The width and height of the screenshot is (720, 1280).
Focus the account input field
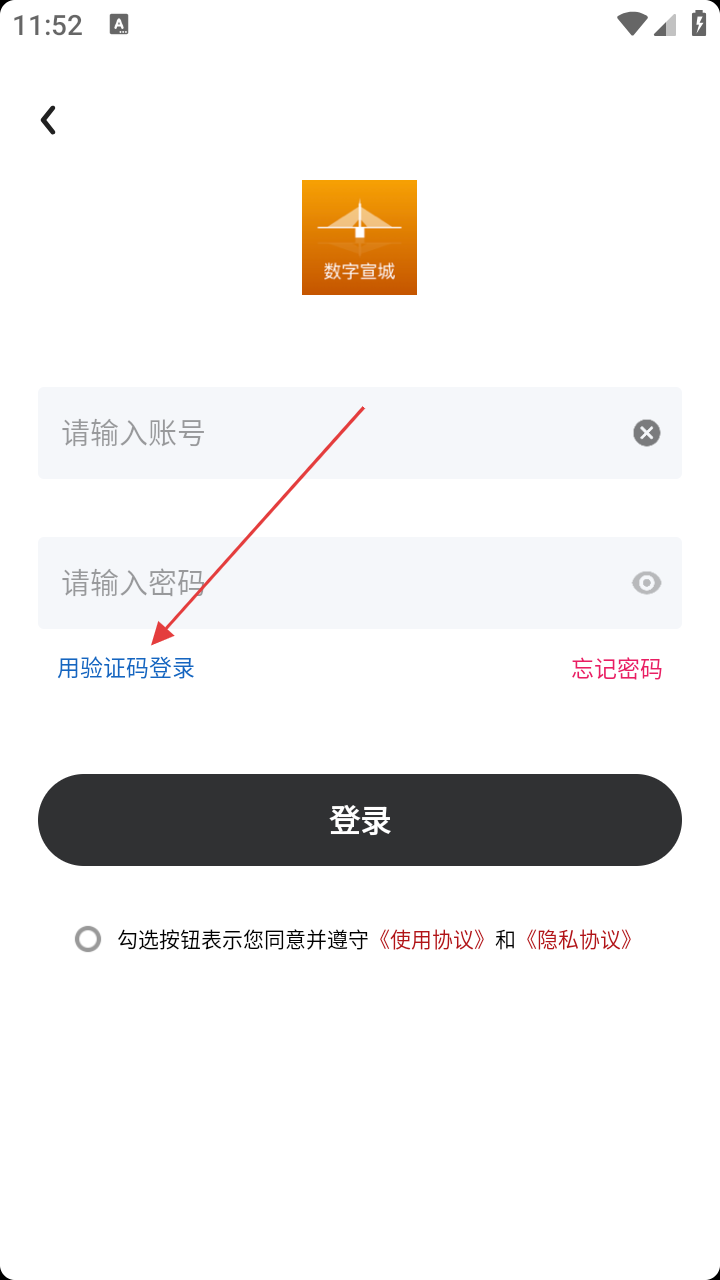pyautogui.click(x=330, y=433)
